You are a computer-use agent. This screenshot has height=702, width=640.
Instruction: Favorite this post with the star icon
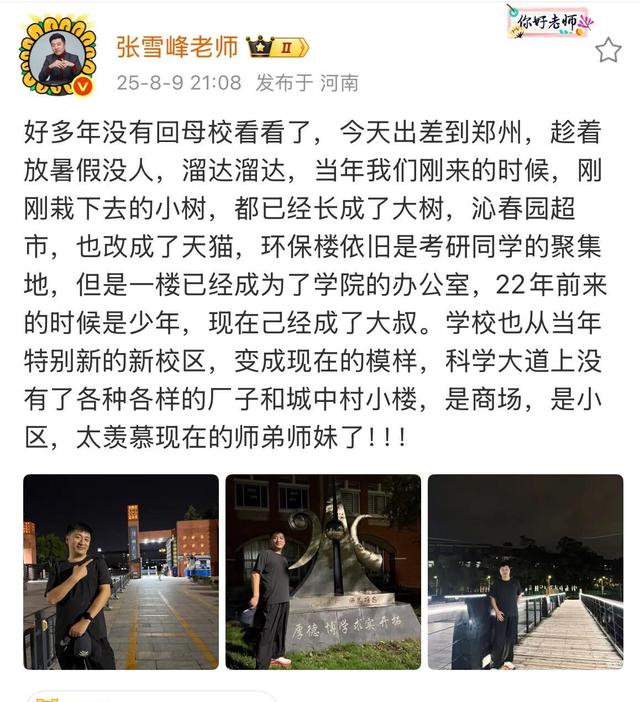coord(608,50)
